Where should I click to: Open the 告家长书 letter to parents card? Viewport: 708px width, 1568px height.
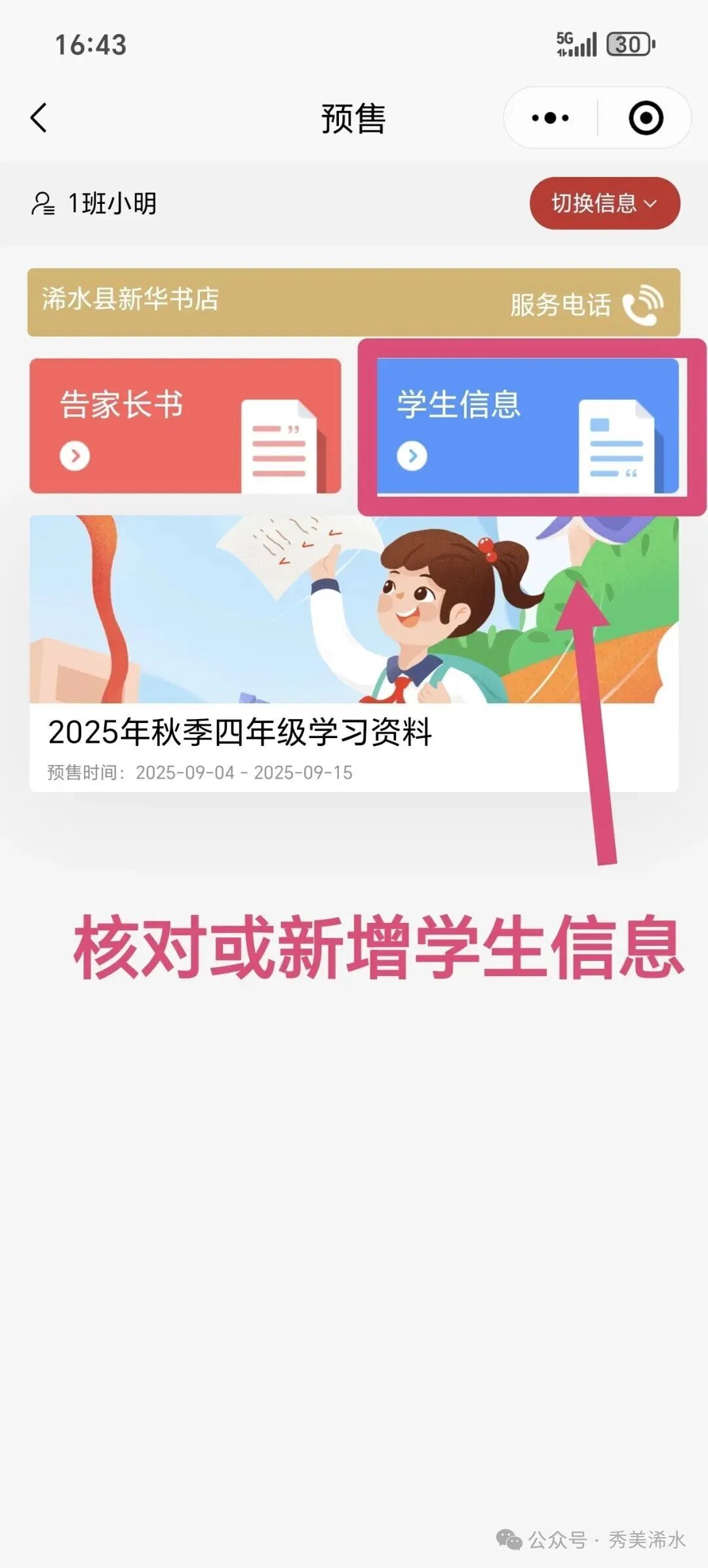pos(185,426)
